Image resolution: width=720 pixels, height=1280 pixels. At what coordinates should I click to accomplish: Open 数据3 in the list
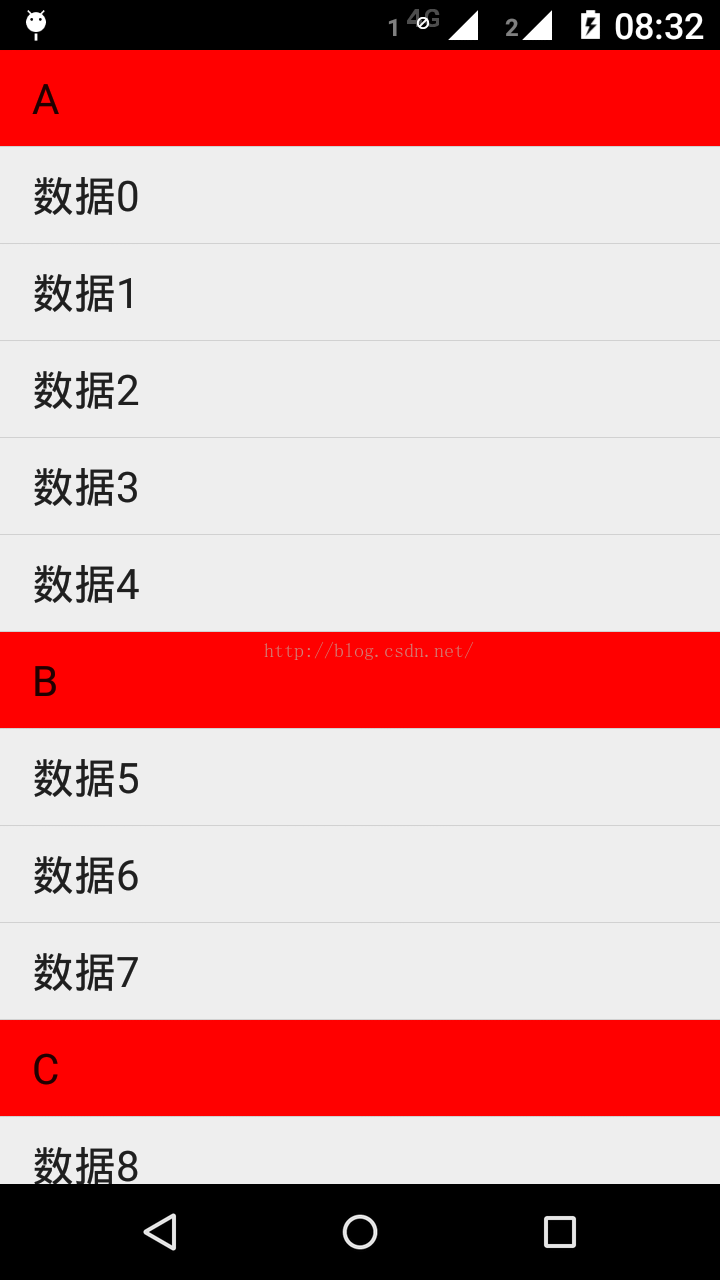tap(360, 486)
